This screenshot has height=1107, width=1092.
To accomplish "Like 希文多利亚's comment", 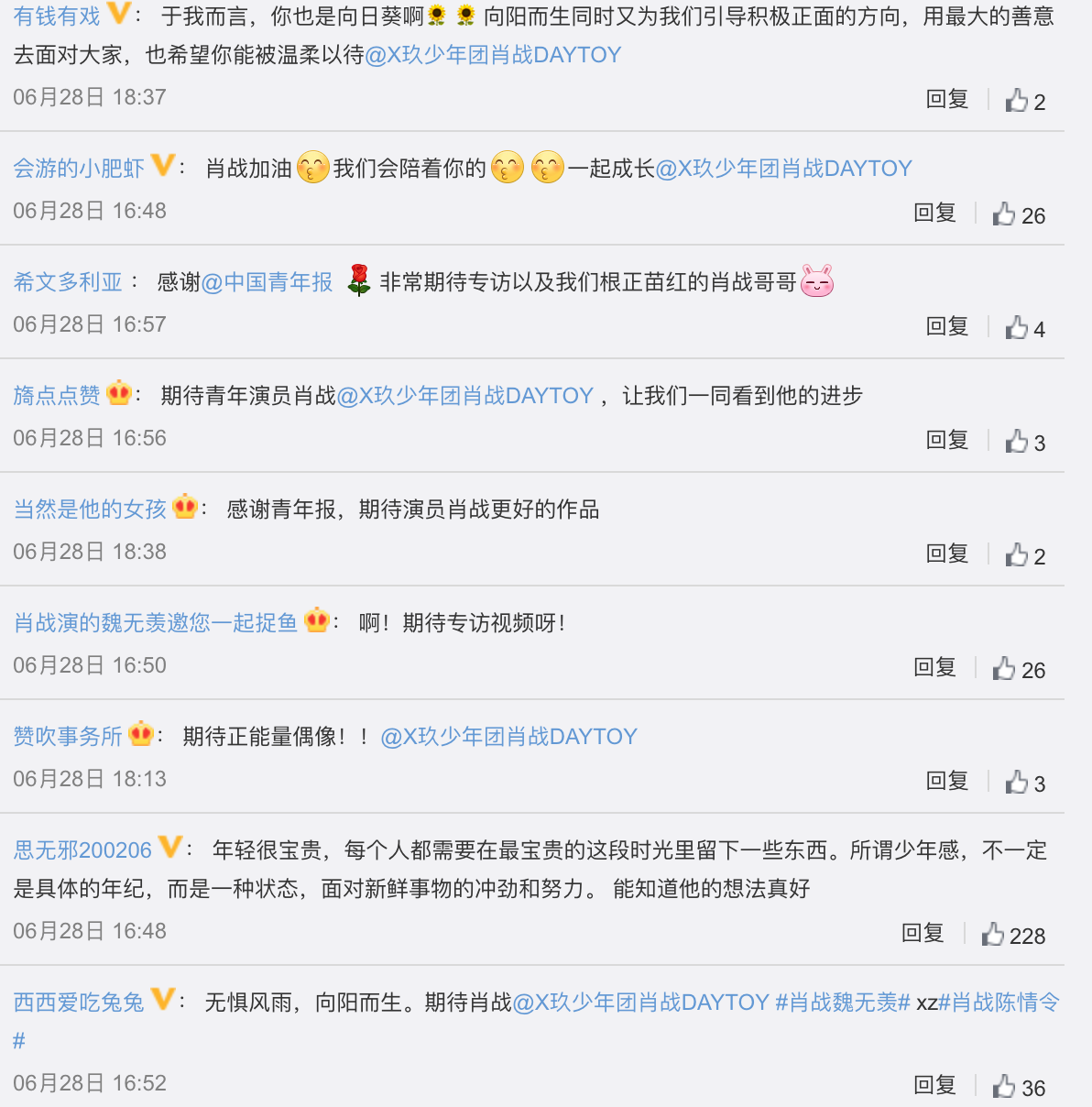I will pos(1018,328).
